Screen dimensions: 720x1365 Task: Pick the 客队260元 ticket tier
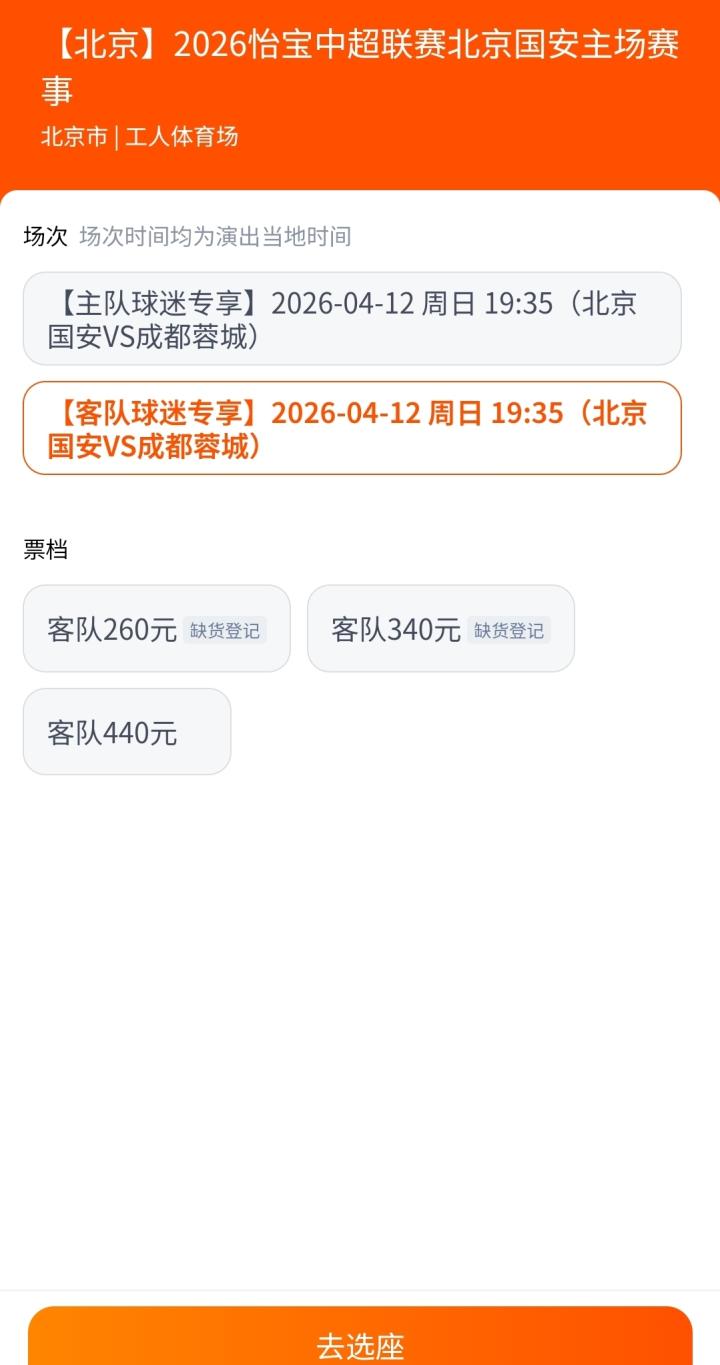coord(156,629)
